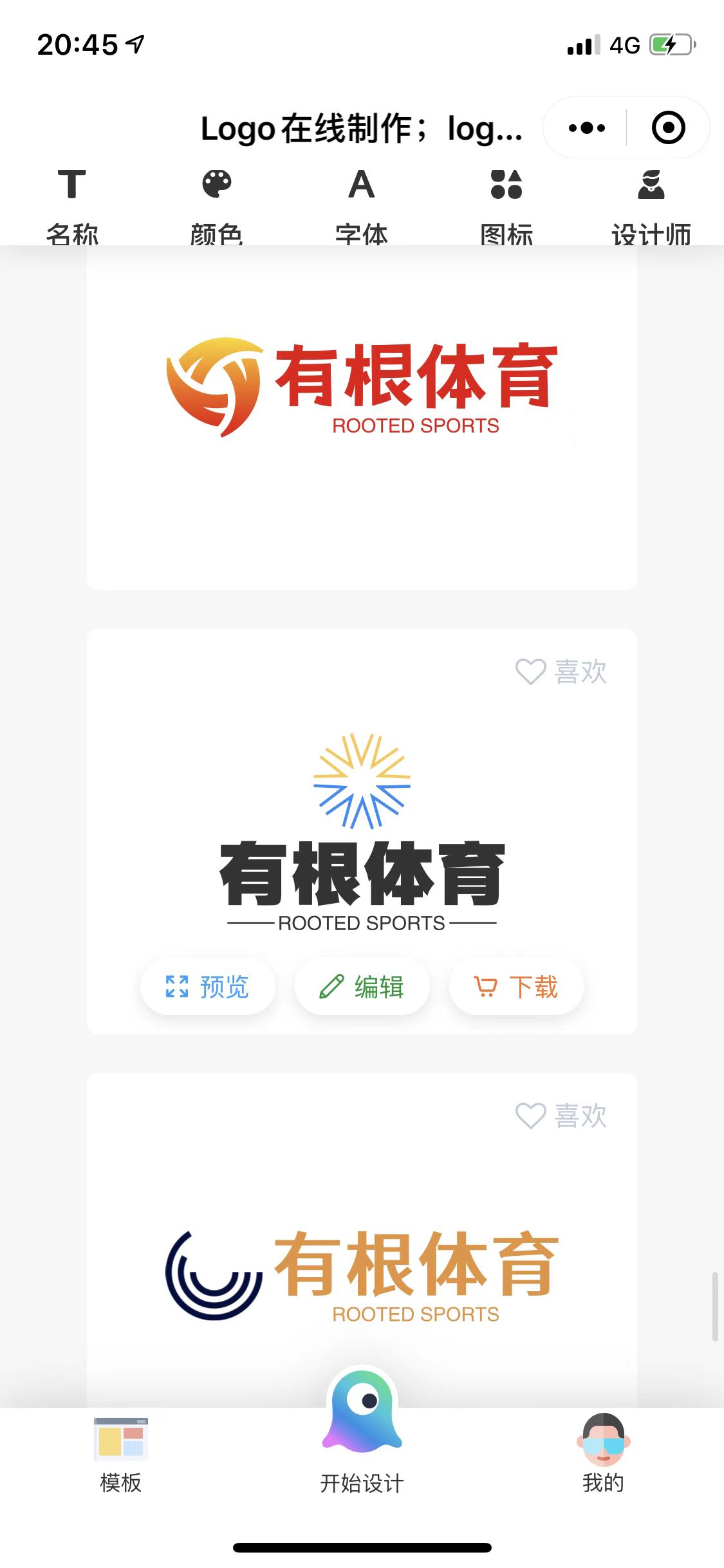Image resolution: width=724 pixels, height=1568 pixels.
Task: Open the 颜色 color palette tool
Action: 216,206
